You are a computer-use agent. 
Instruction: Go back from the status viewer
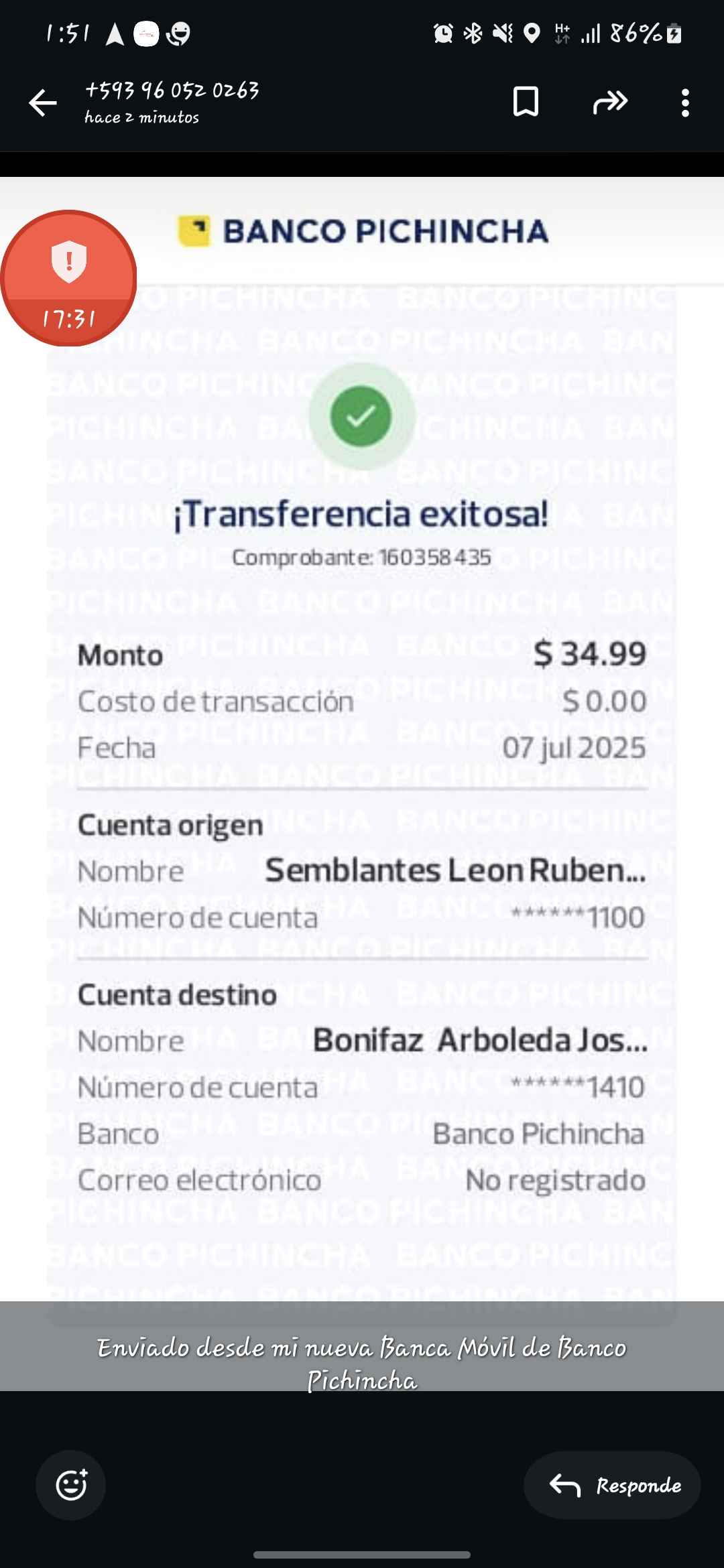tap(43, 103)
